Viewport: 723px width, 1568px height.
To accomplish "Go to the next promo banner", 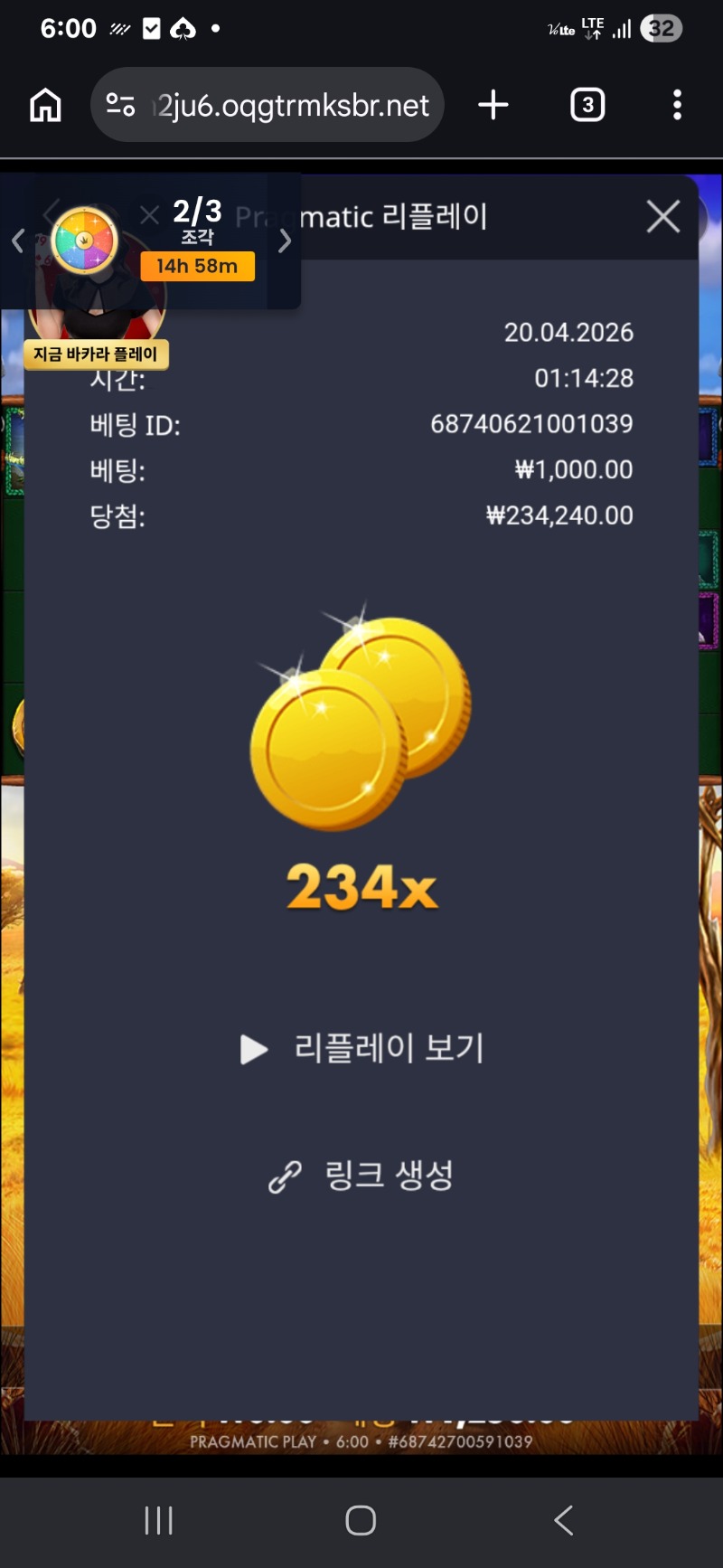I will tap(285, 241).
